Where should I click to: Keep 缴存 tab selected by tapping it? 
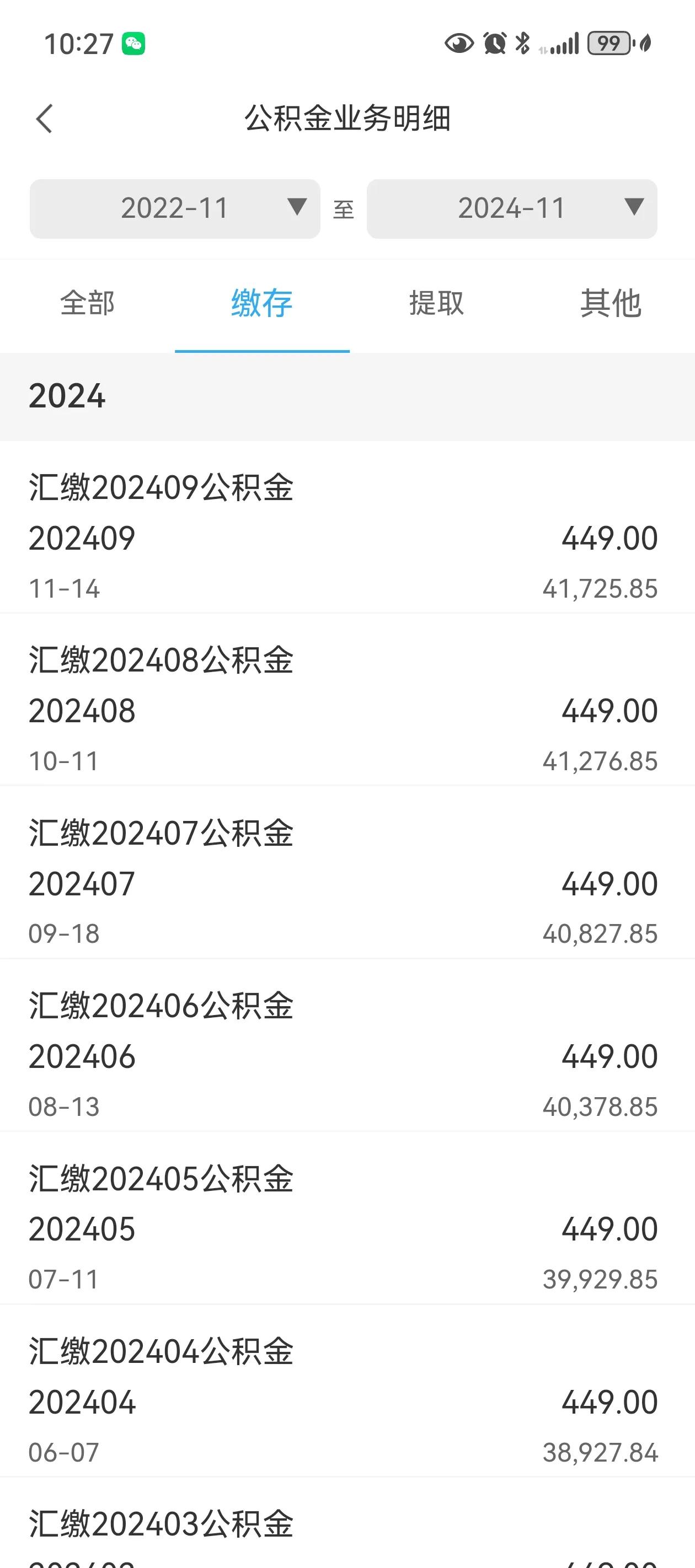click(262, 304)
